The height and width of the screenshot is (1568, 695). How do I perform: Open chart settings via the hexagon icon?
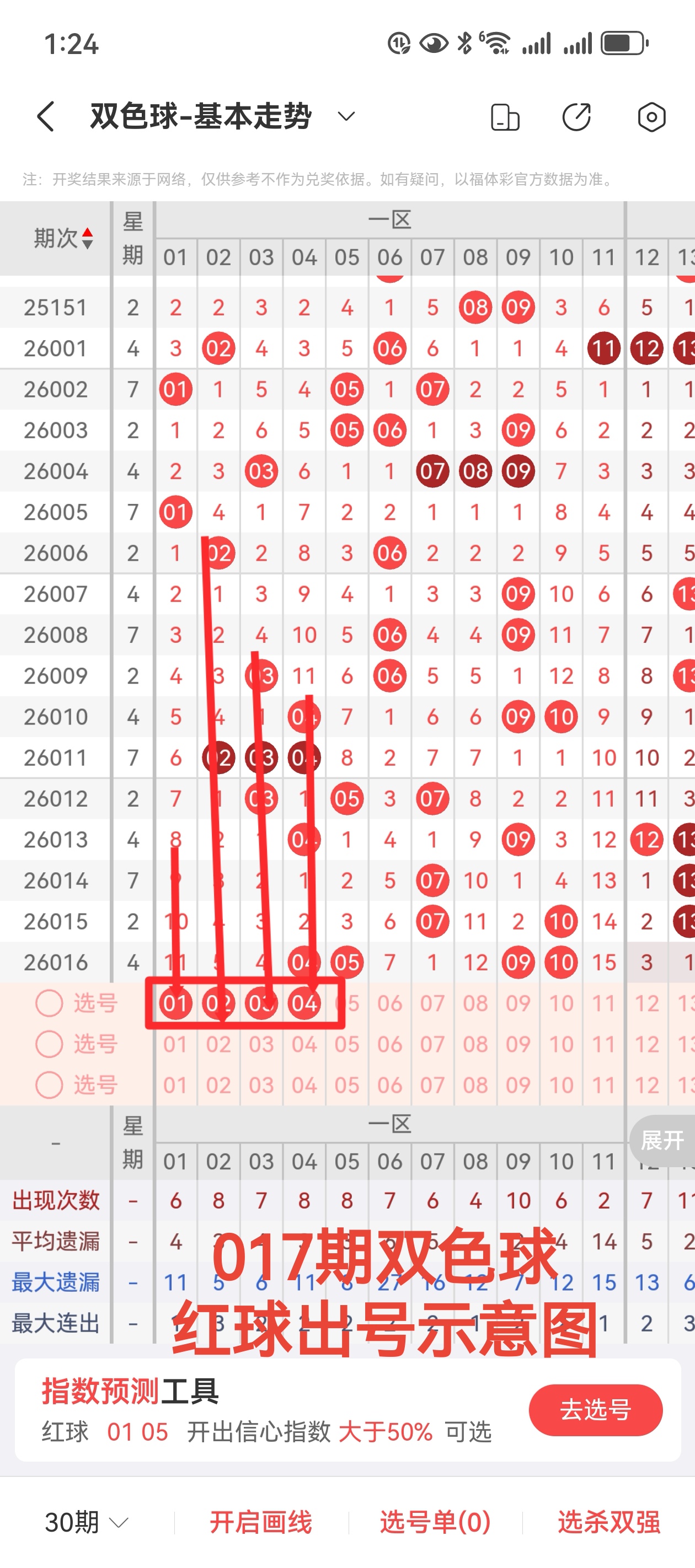pyautogui.click(x=651, y=117)
